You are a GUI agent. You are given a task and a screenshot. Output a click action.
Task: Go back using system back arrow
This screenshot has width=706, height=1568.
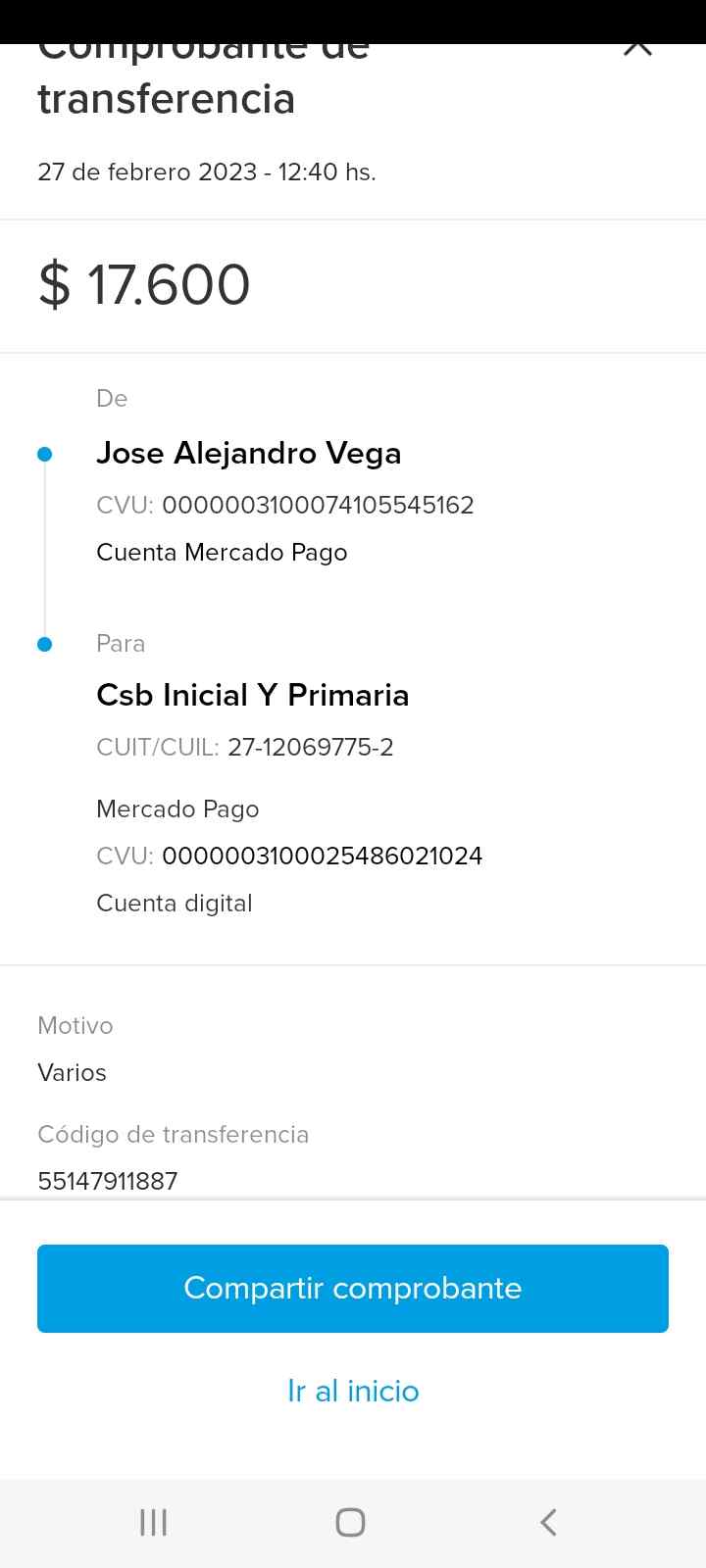click(x=548, y=1522)
